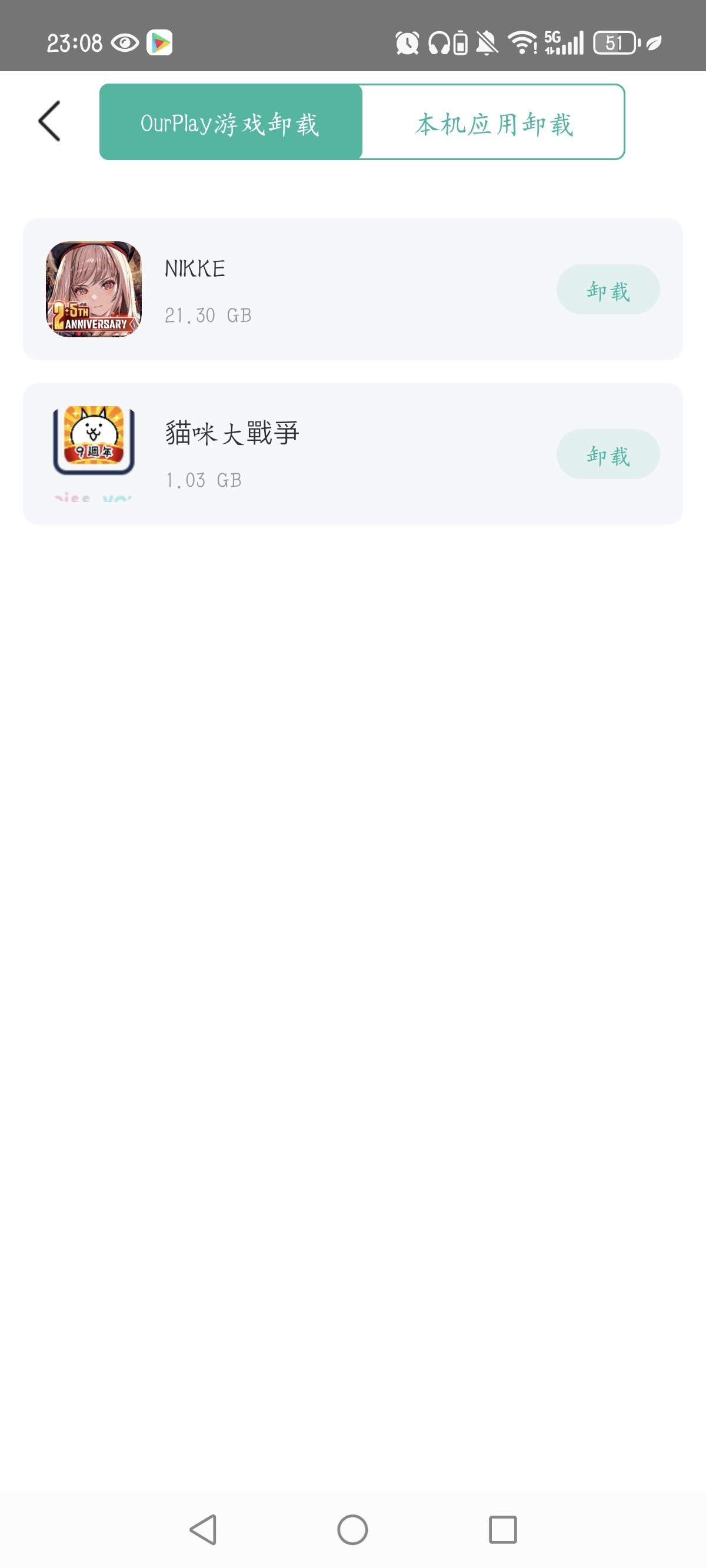Switch to the 本机应用卸载 tab
706x1568 pixels.
coord(494,122)
